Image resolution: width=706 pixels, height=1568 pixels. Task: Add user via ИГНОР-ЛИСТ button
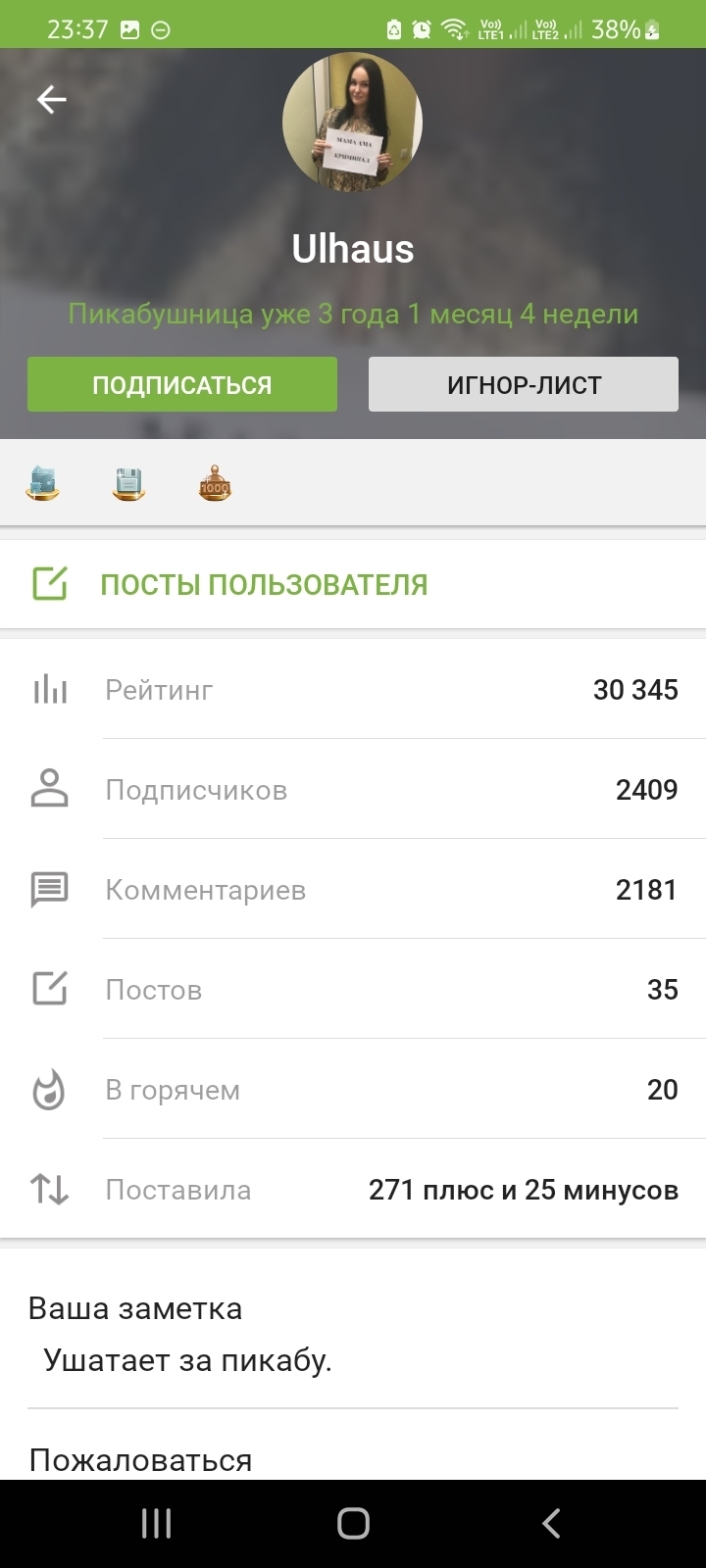coord(524,384)
